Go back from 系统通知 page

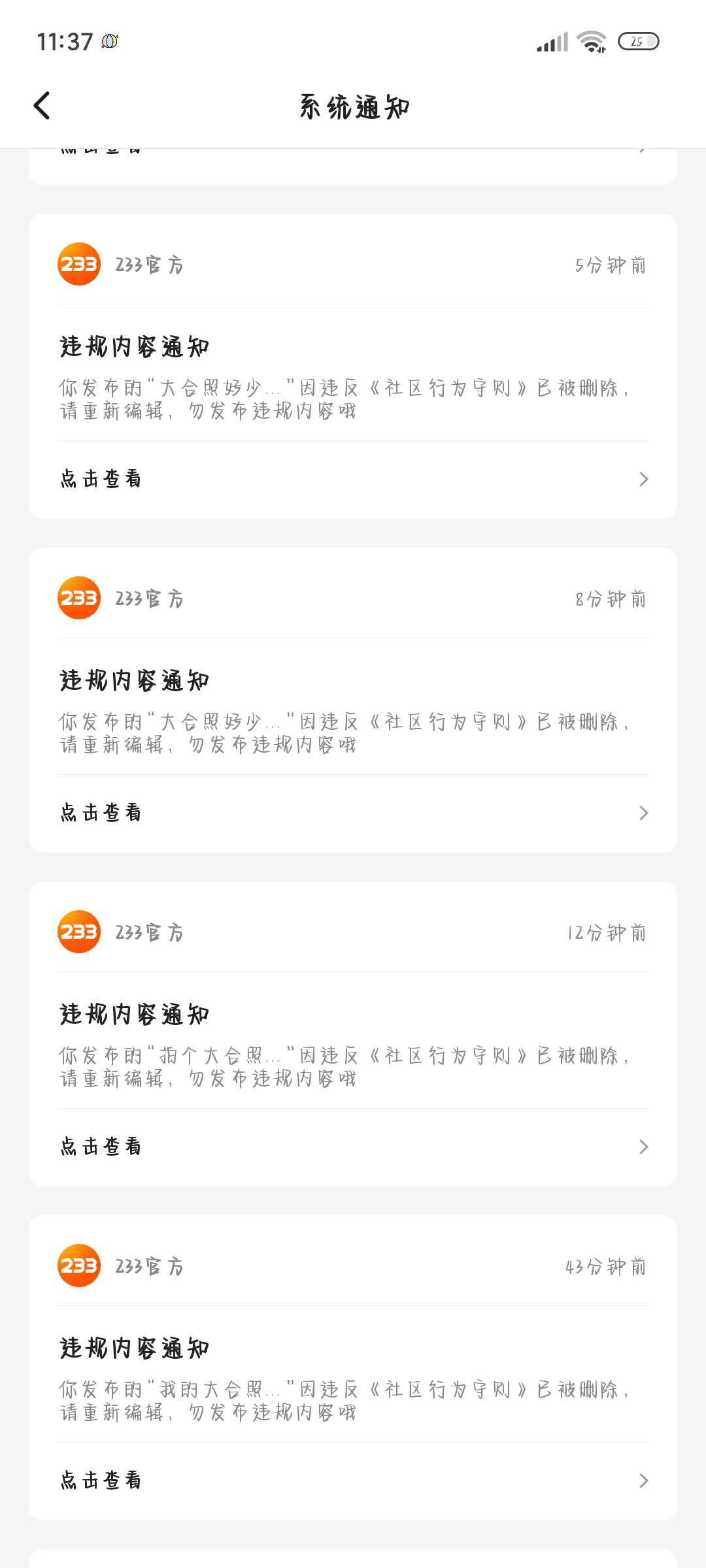tap(42, 106)
